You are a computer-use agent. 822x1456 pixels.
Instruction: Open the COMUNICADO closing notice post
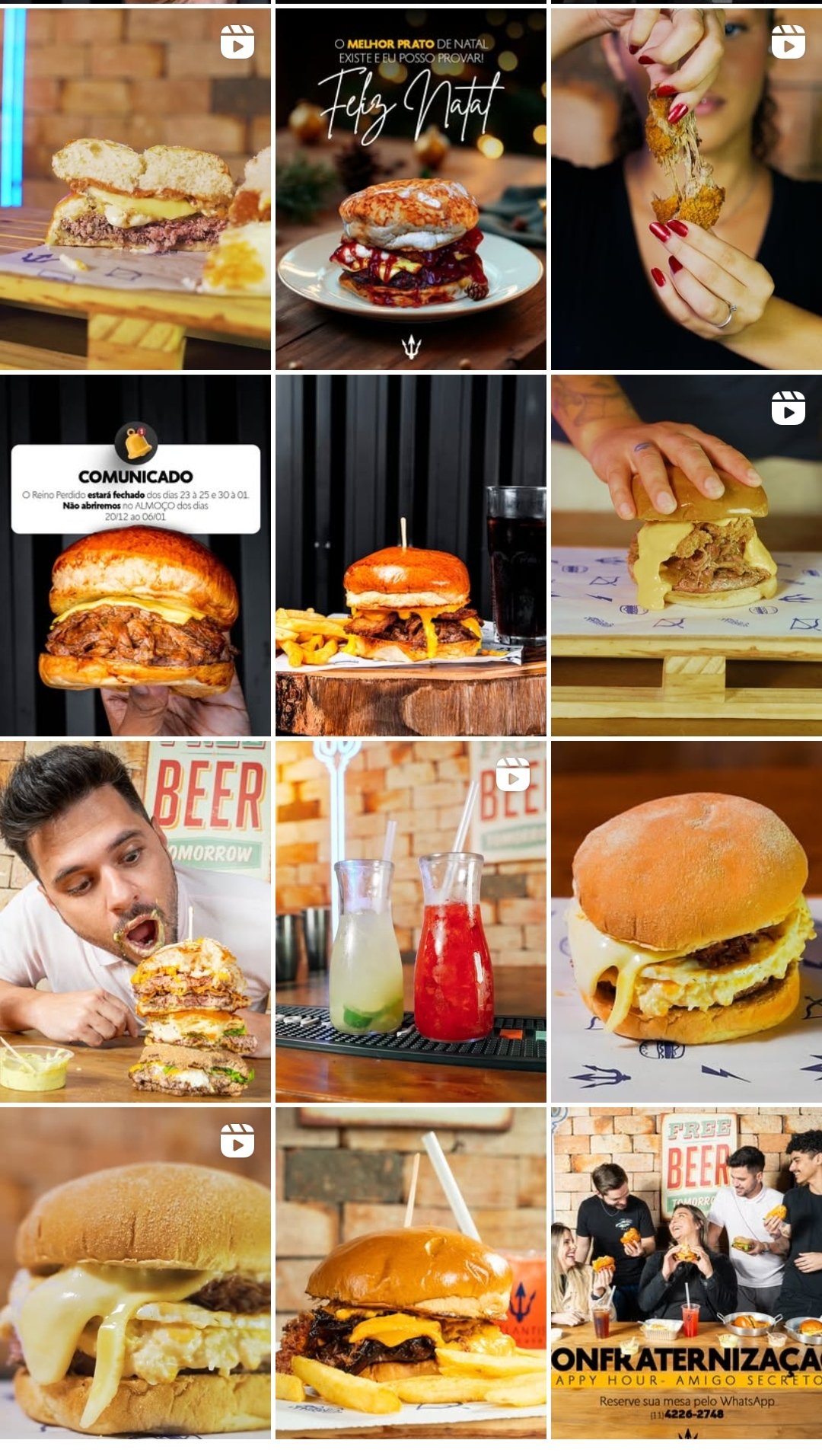135,555
